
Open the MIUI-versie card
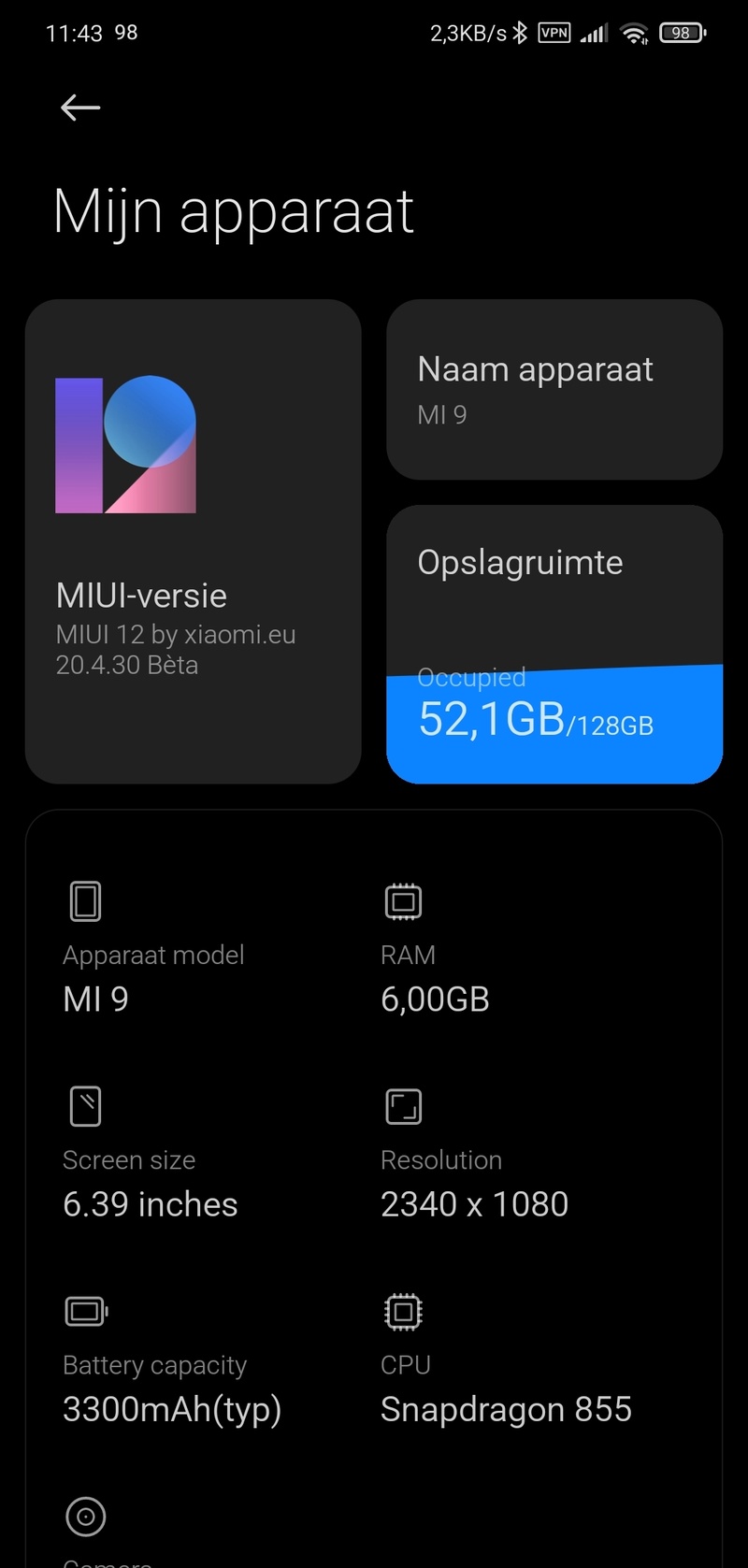[x=193, y=540]
